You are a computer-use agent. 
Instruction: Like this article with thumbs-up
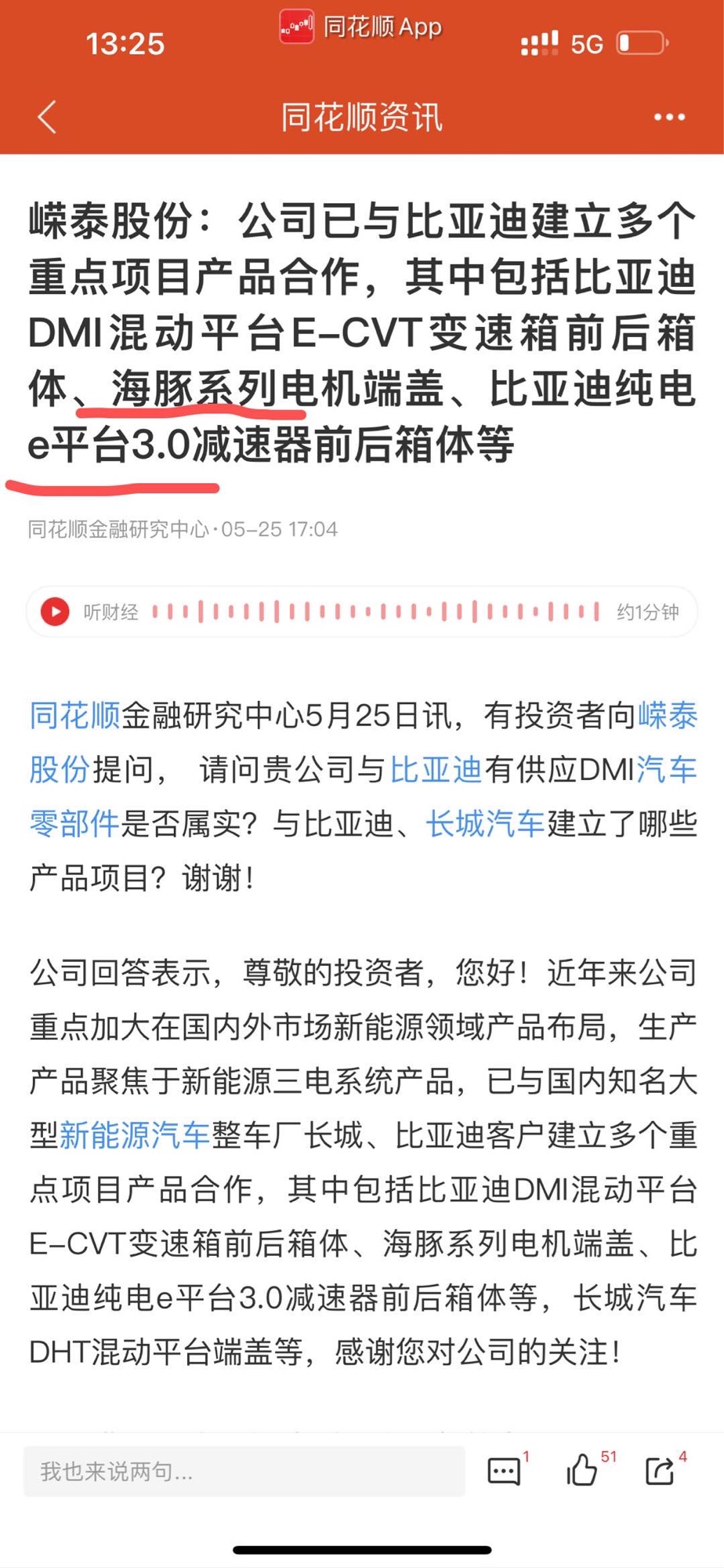(x=582, y=1471)
